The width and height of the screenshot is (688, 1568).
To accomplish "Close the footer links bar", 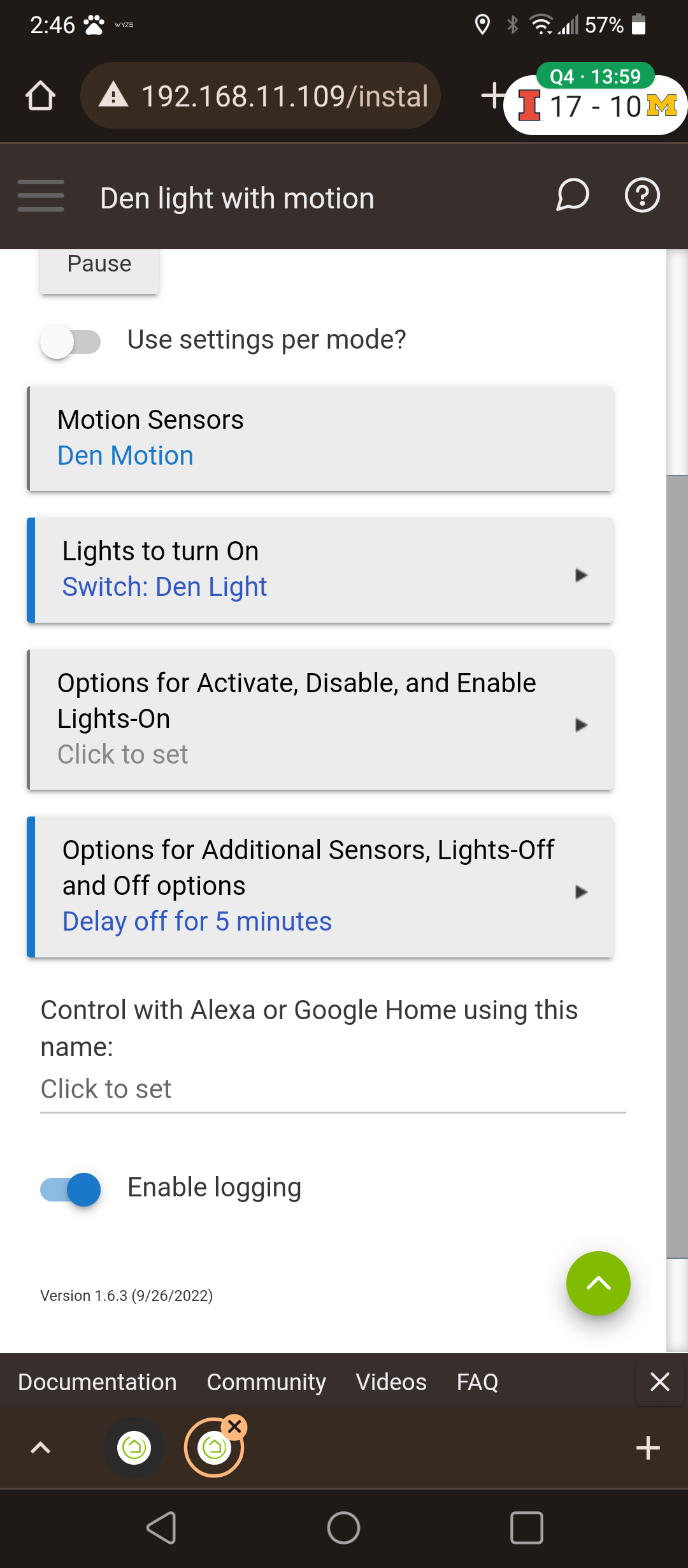I will pyautogui.click(x=660, y=1381).
